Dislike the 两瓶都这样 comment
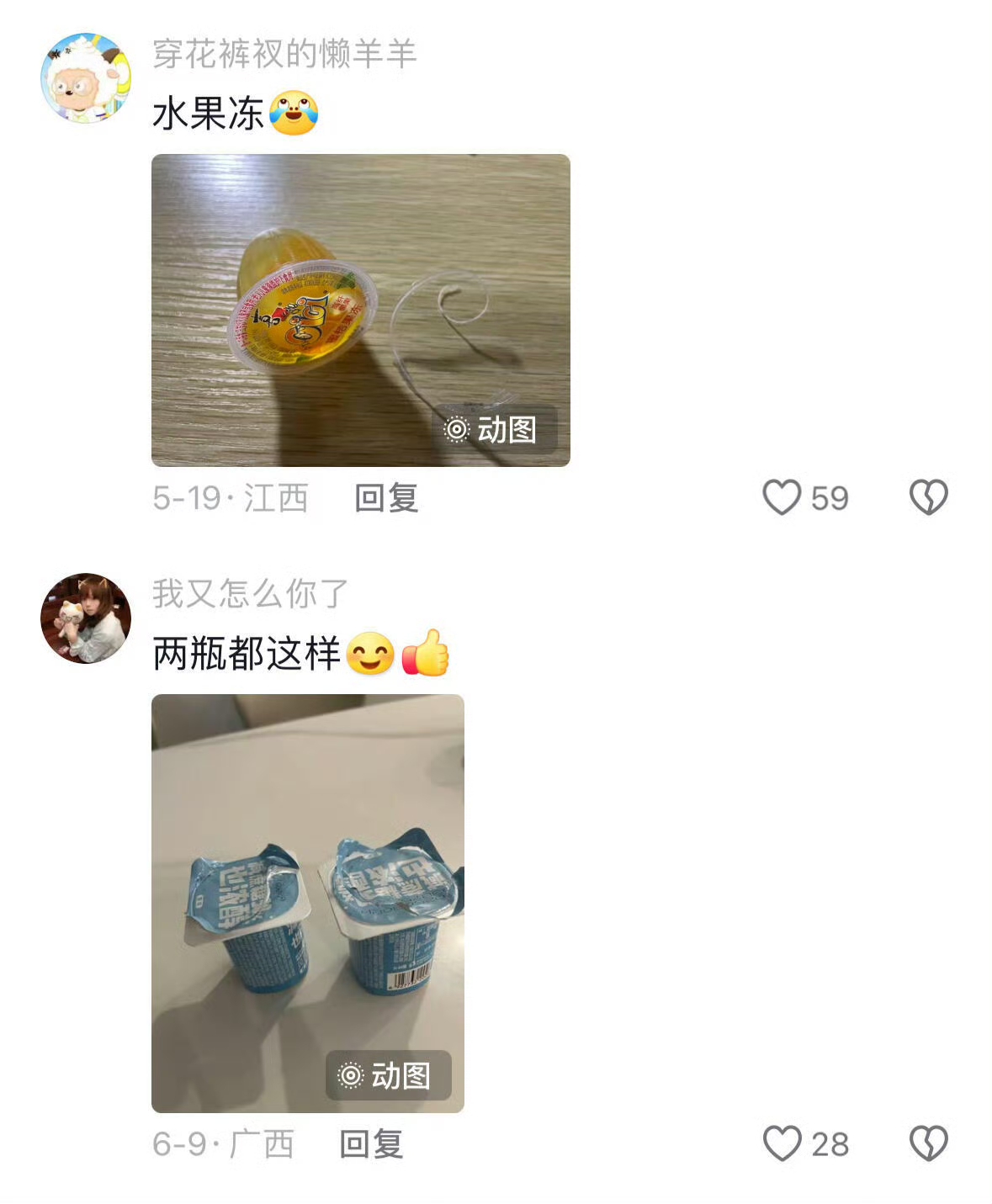 929,1143
